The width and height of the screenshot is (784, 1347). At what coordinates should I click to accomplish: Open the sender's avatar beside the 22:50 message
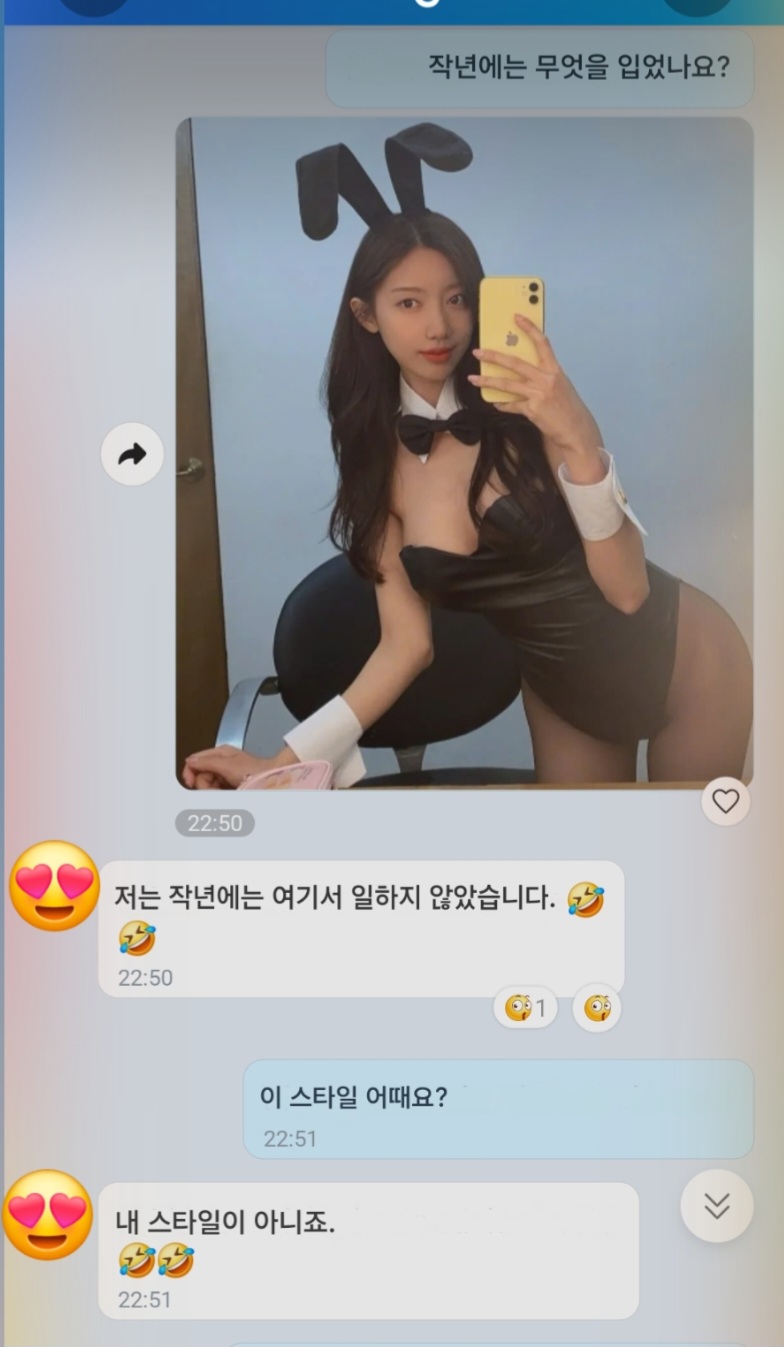pos(54,885)
